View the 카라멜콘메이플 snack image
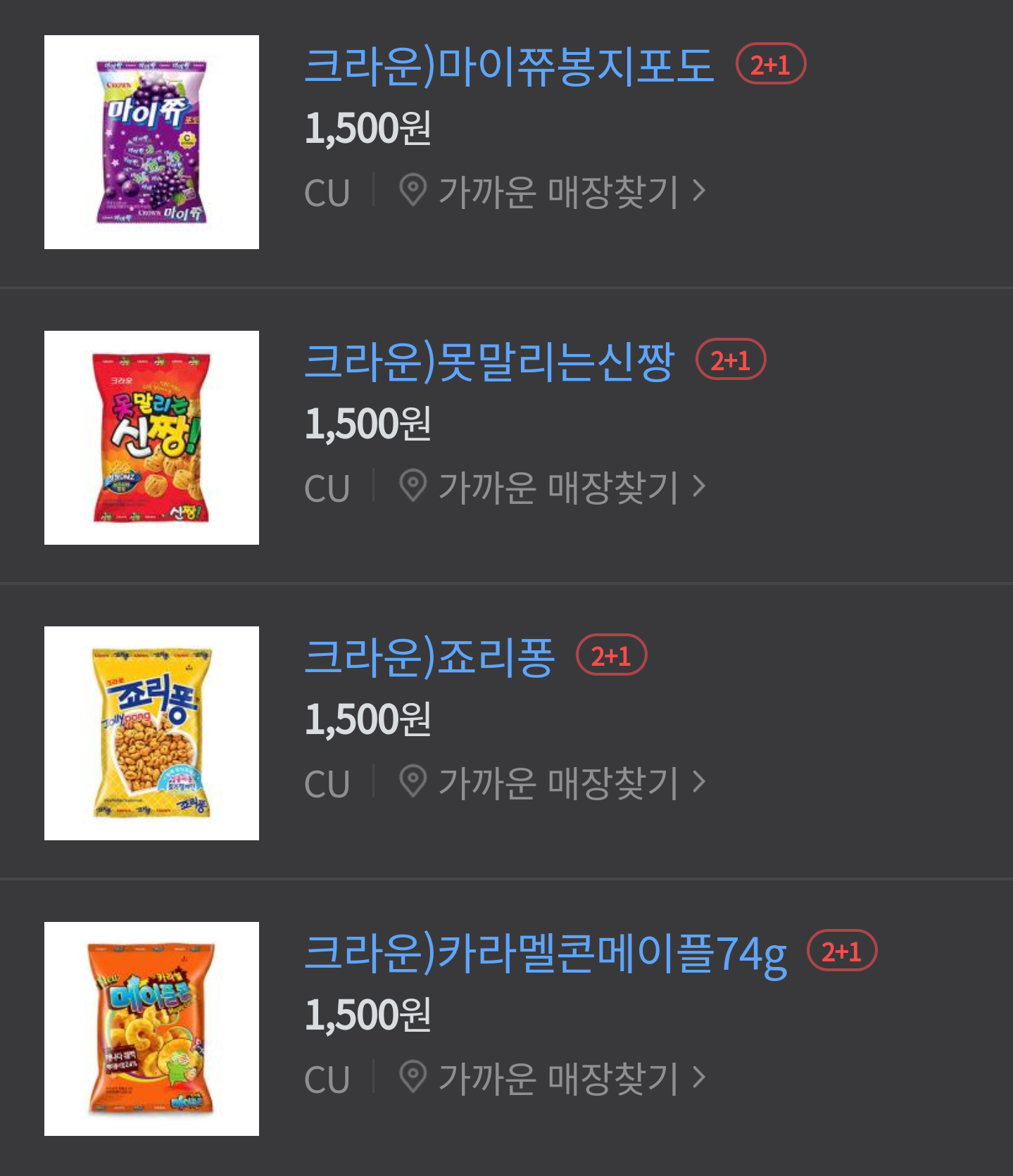This screenshot has height=1176, width=1013. 151,1029
